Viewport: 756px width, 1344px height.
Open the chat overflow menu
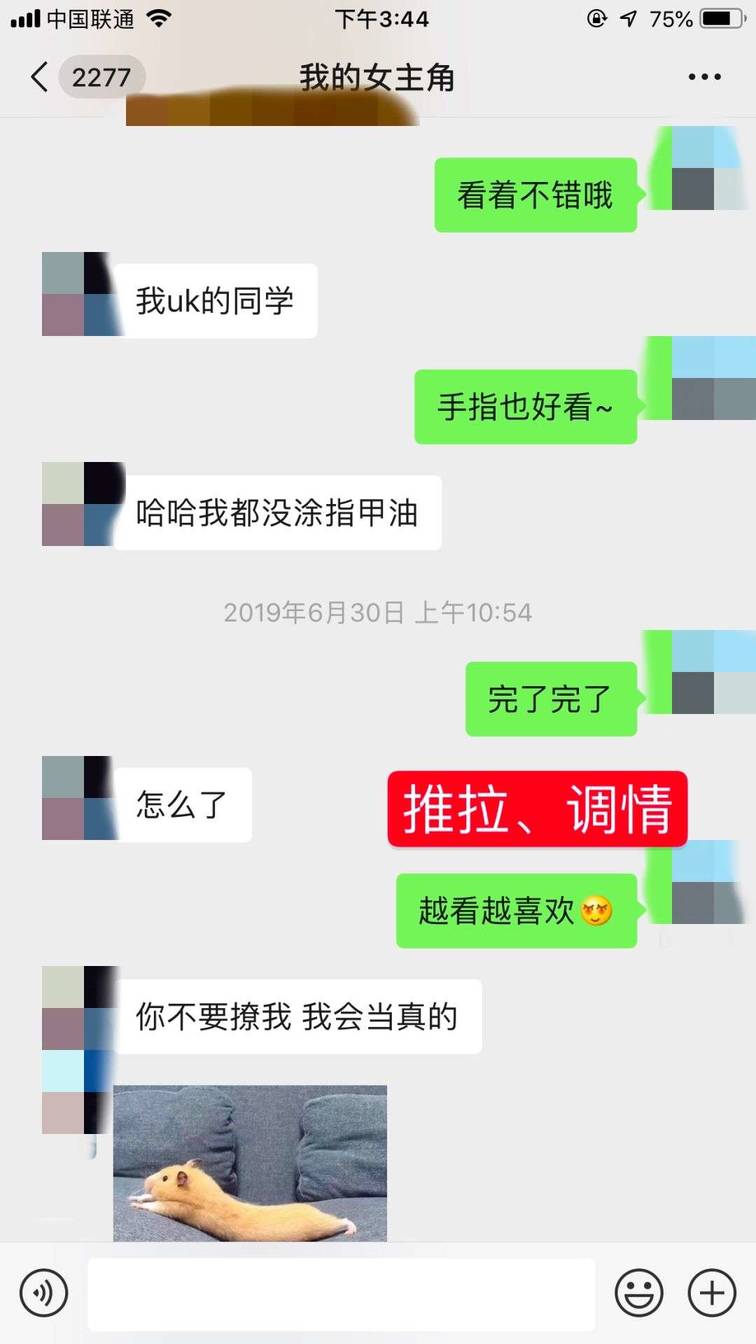click(x=704, y=77)
